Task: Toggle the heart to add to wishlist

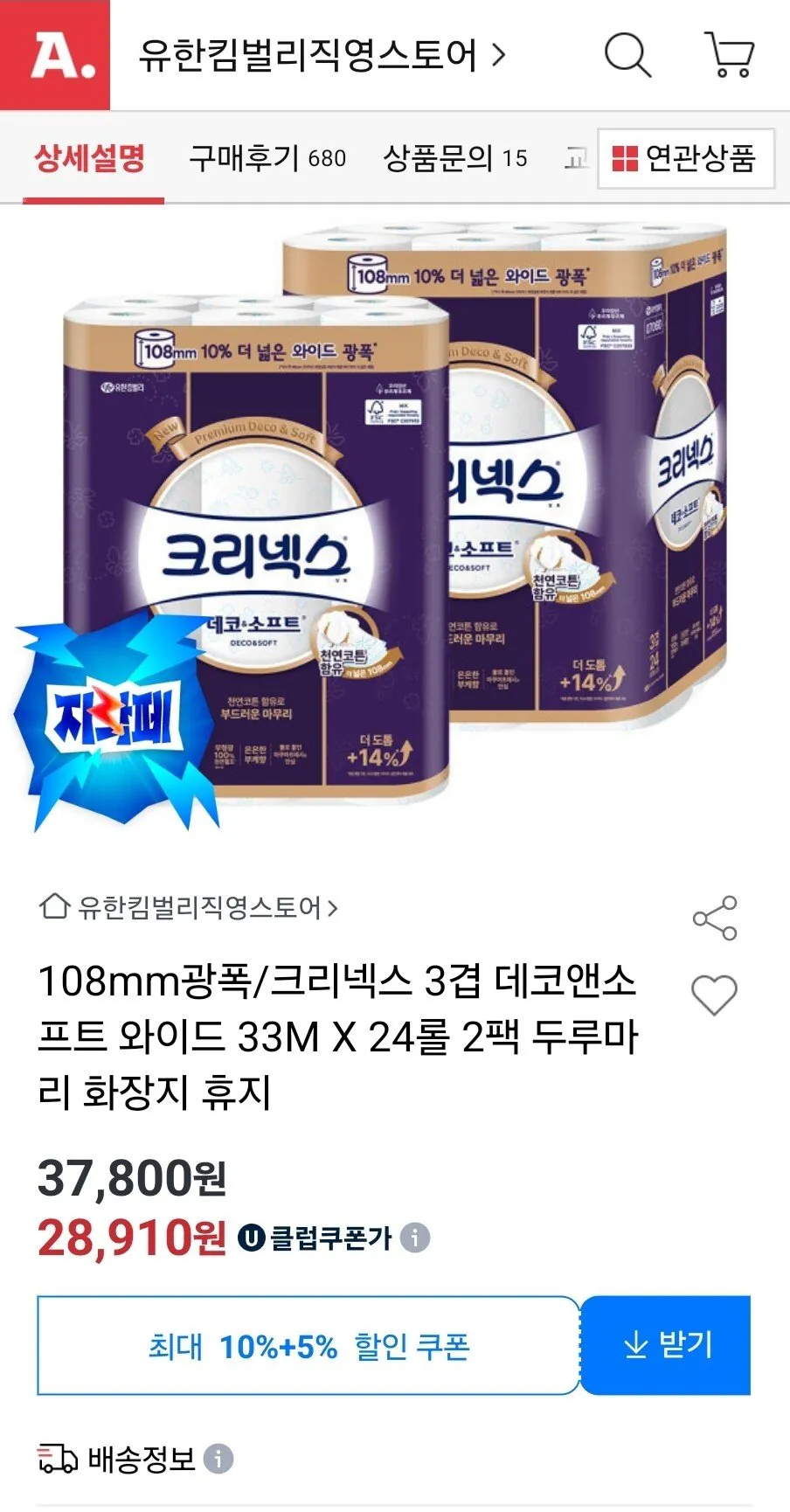Action: (716, 992)
